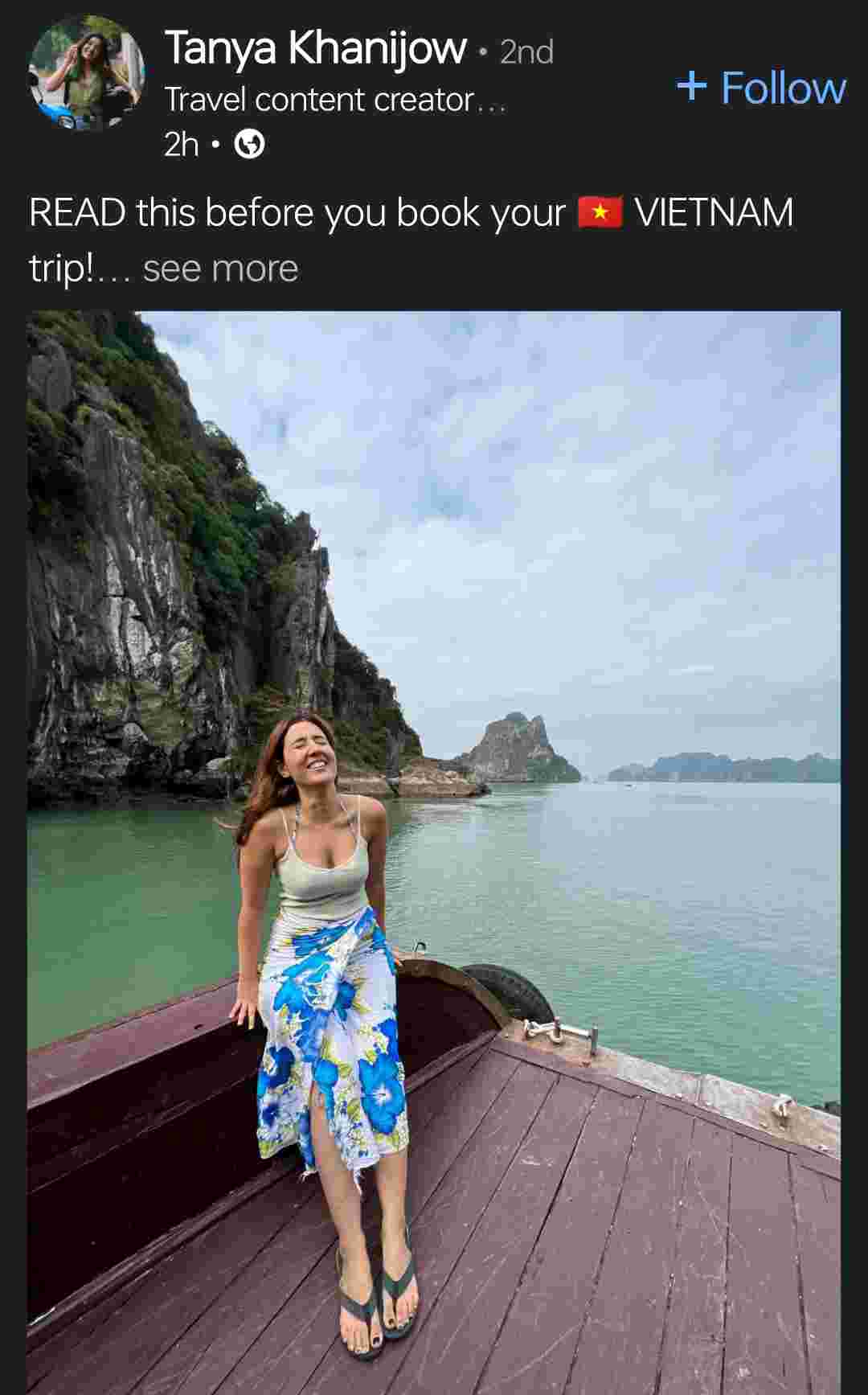Open the Vietnam trip post photo
Viewport: 868px width, 1395px height.
coord(434,852)
